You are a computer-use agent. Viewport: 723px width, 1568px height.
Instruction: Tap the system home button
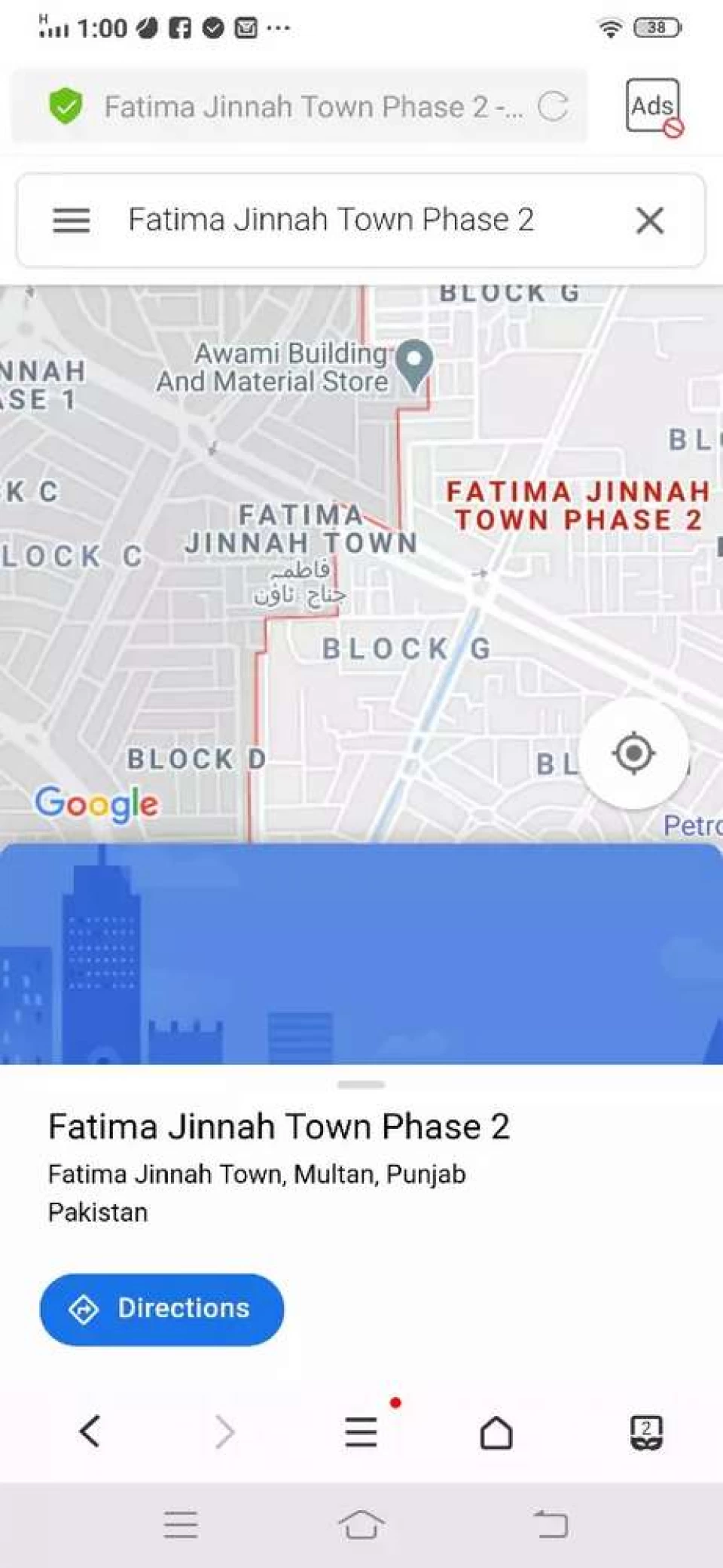[x=361, y=1524]
